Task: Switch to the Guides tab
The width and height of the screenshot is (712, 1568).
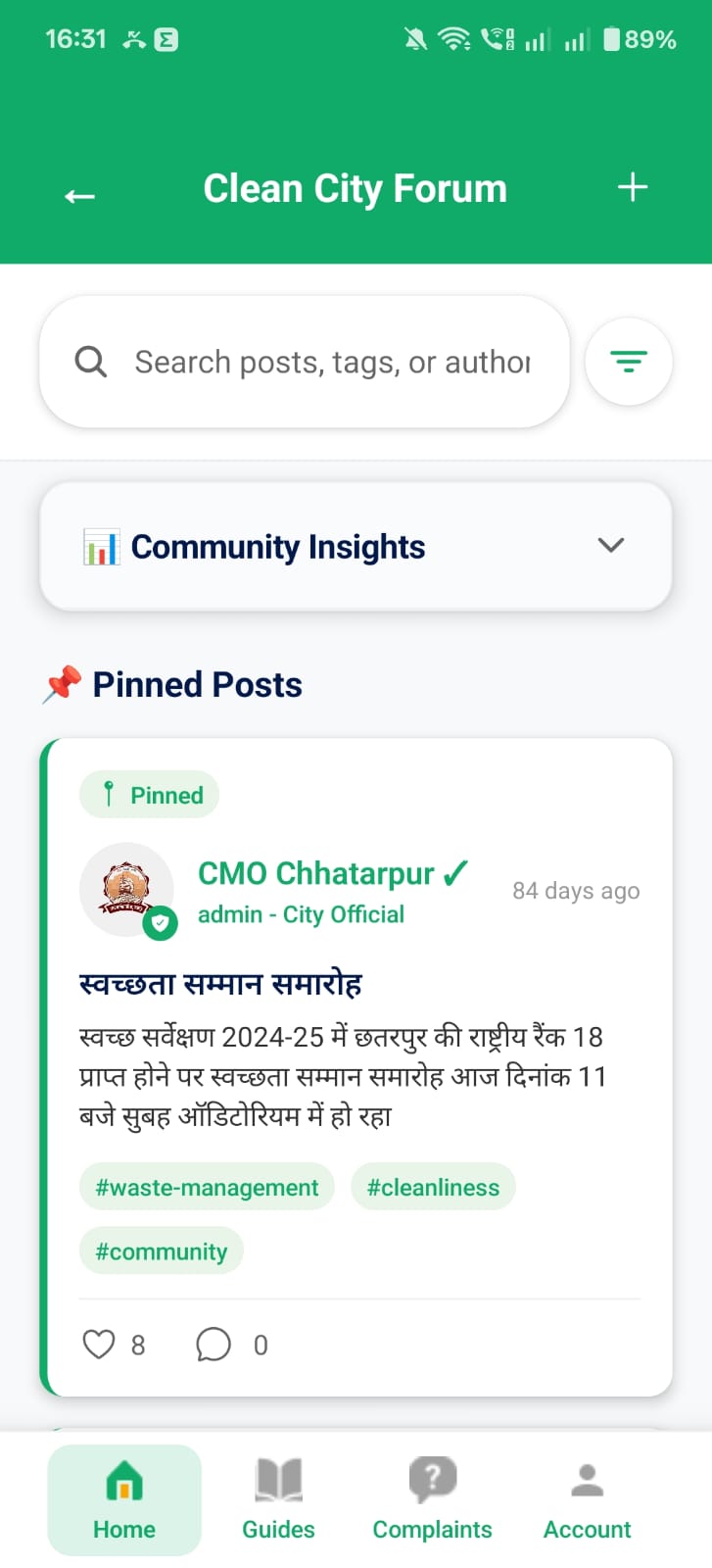Action: coord(278,1499)
